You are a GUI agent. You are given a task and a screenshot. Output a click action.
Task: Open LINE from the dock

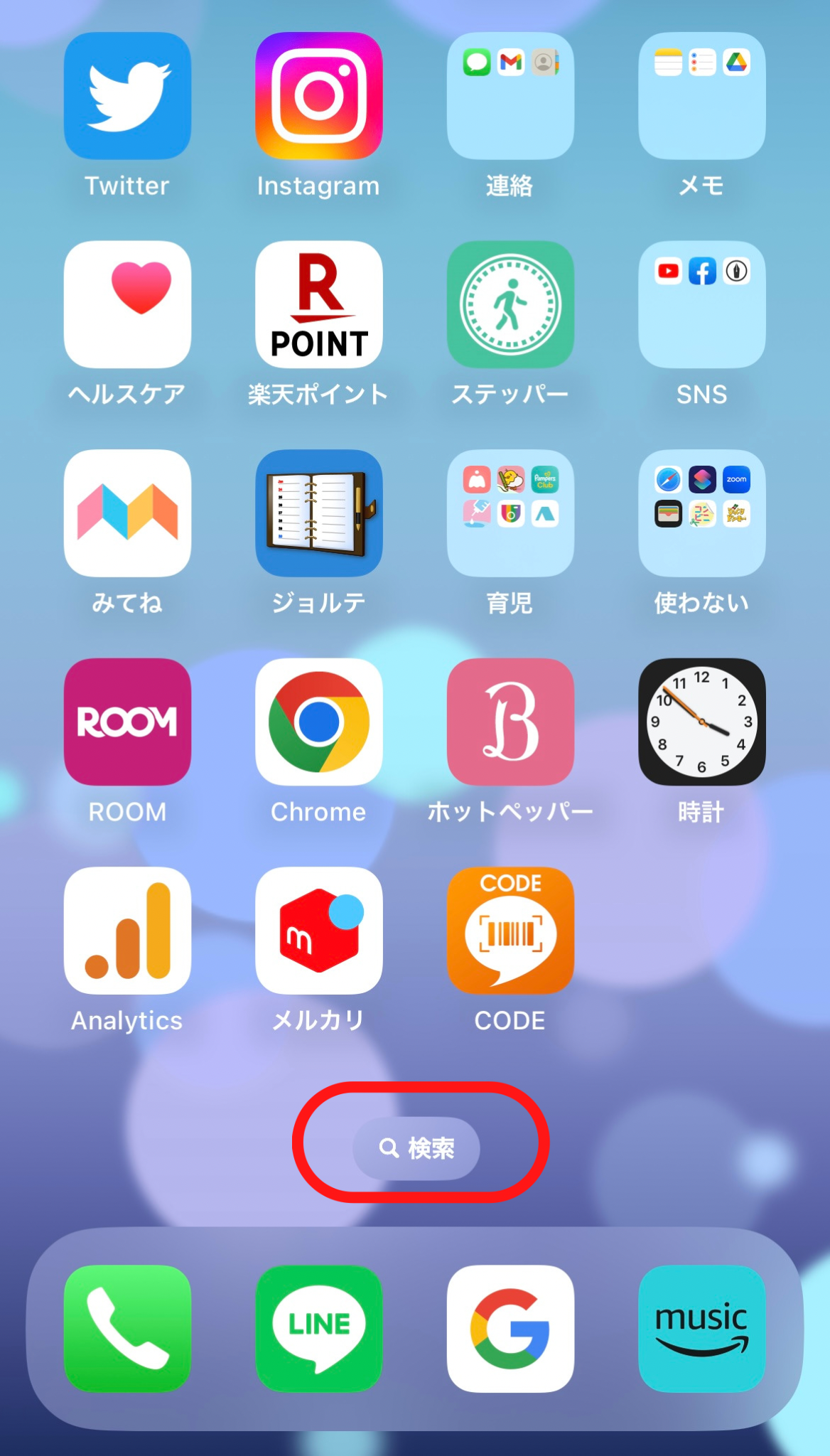coord(318,1328)
